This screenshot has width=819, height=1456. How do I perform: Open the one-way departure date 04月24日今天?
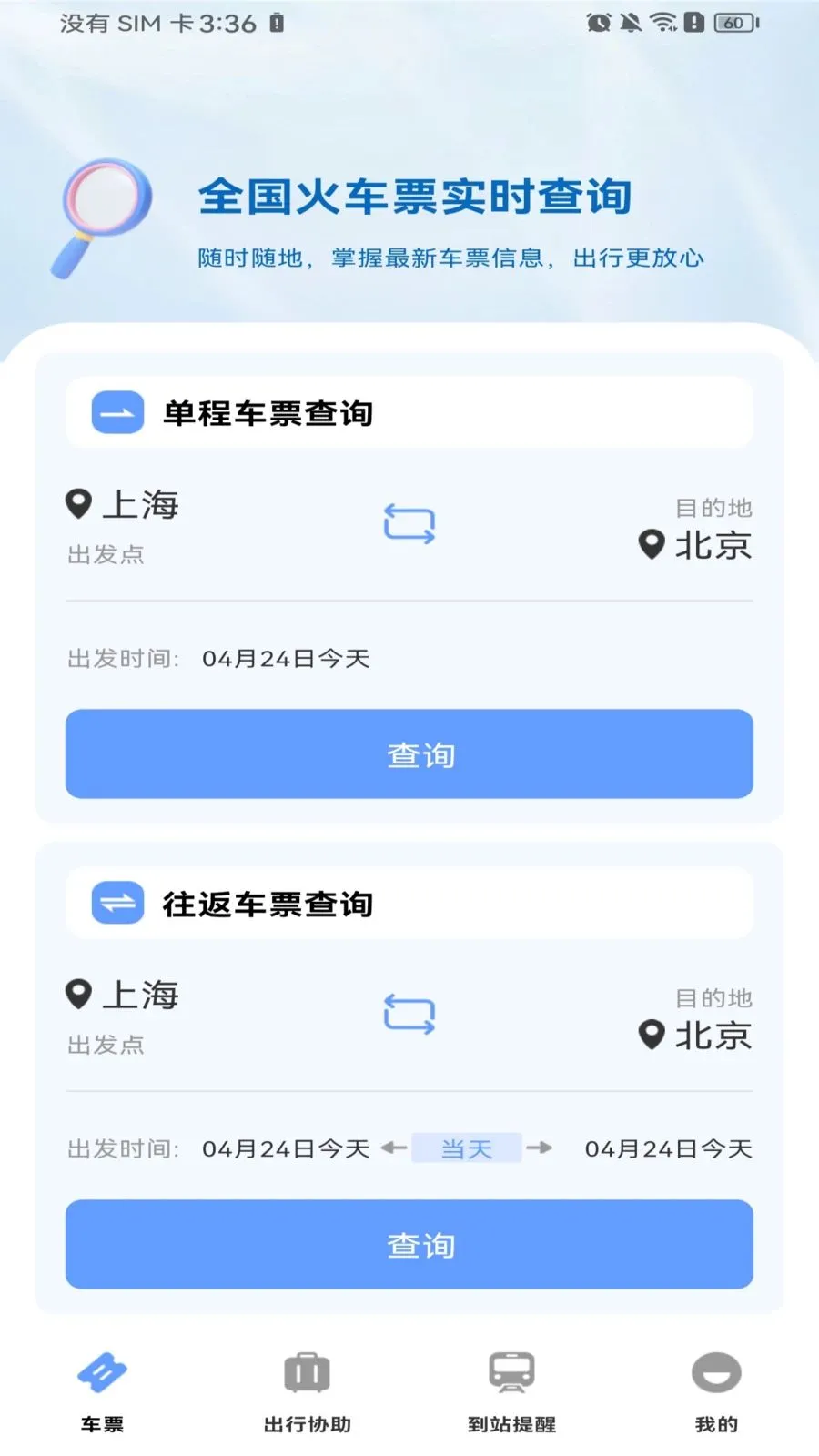pyautogui.click(x=286, y=657)
